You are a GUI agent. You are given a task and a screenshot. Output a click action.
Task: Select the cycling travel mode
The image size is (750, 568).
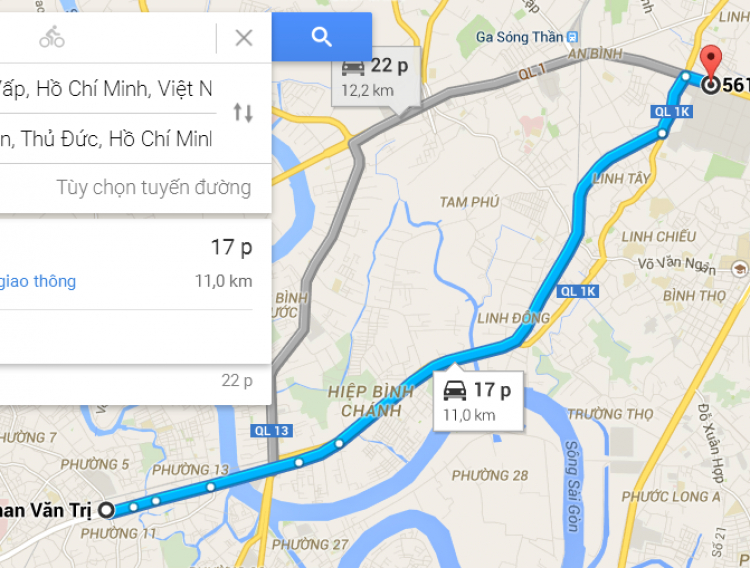click(52, 38)
